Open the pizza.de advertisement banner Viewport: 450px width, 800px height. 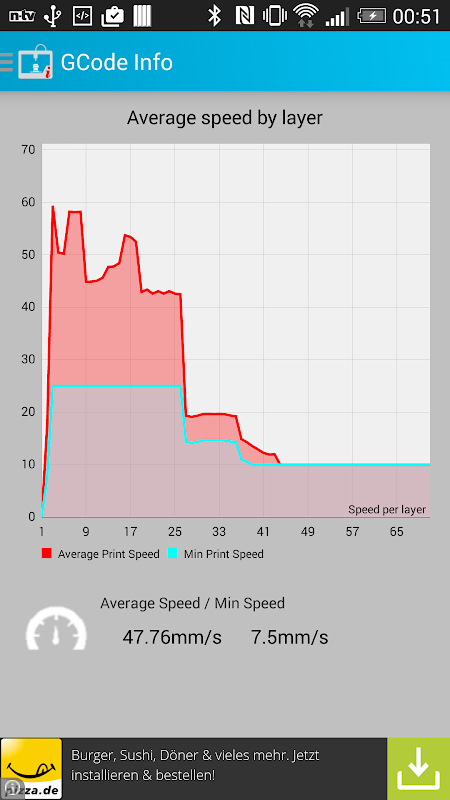(224, 769)
